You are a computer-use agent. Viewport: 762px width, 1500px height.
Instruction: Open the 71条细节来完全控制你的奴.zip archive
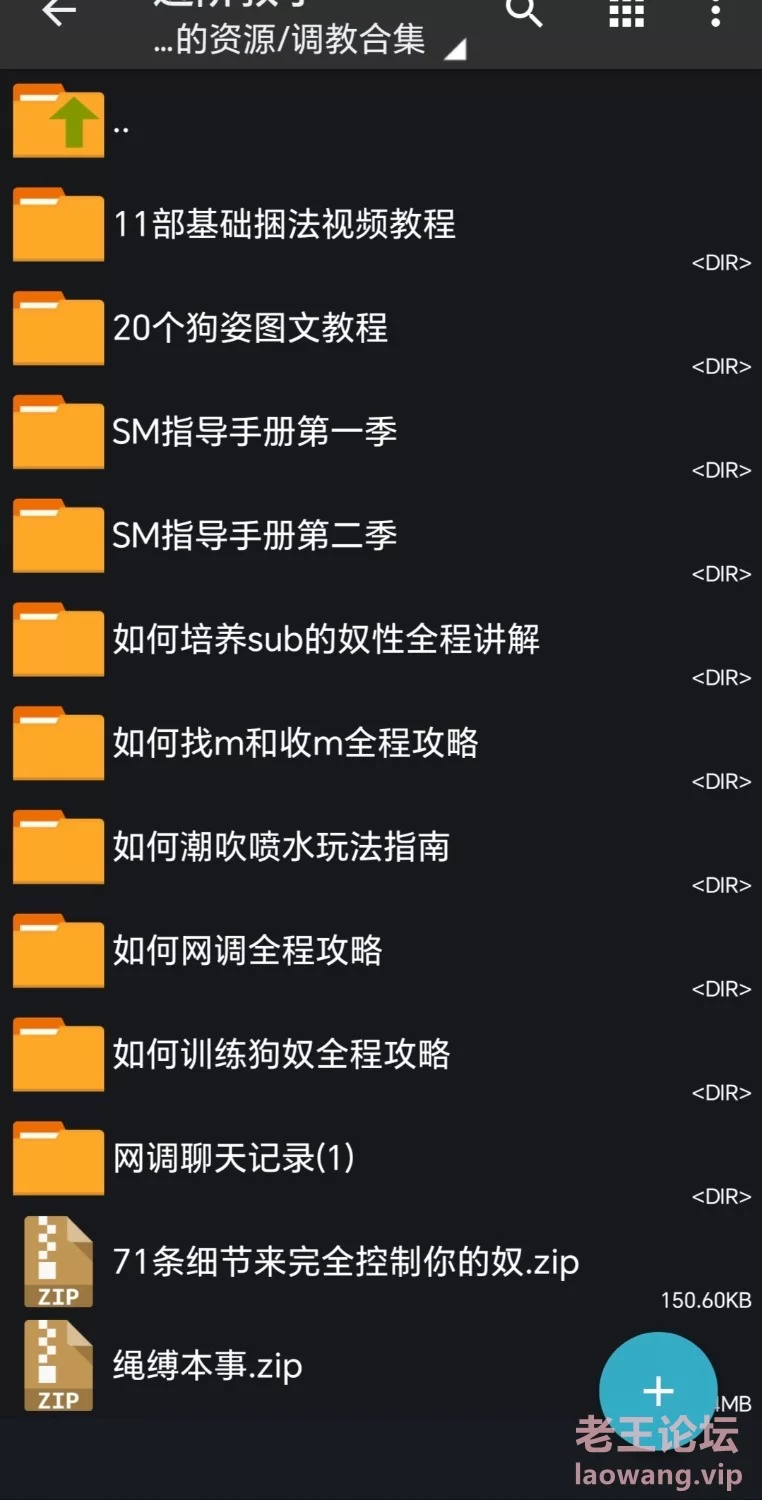(345, 1262)
